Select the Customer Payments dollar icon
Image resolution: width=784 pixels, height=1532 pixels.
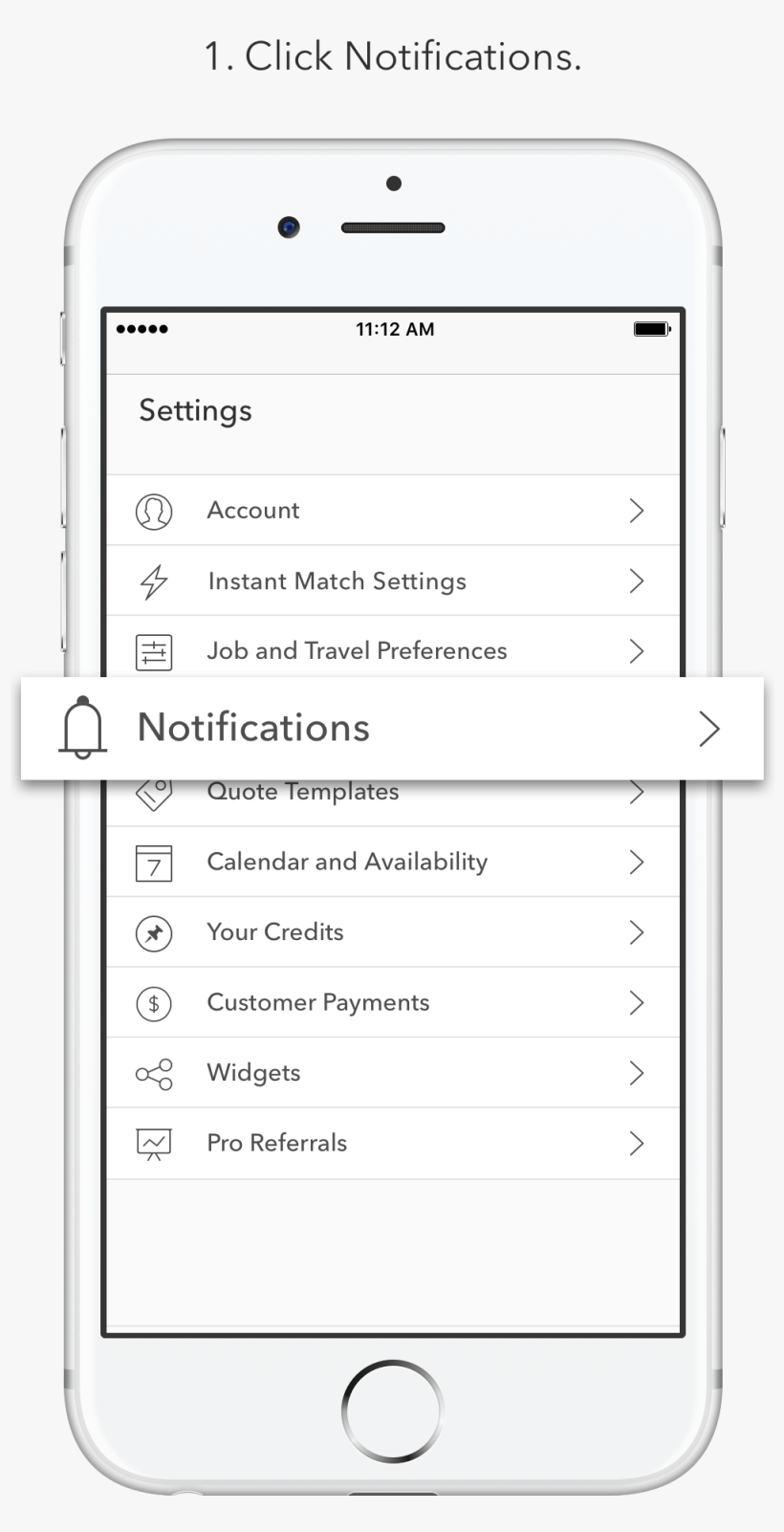click(154, 1003)
